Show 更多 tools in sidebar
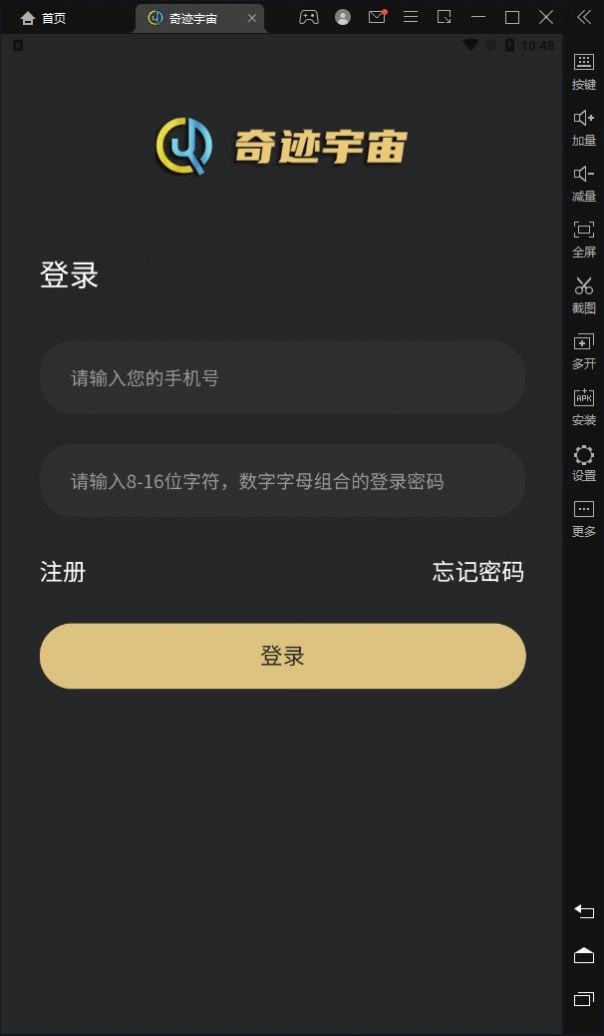 584,518
